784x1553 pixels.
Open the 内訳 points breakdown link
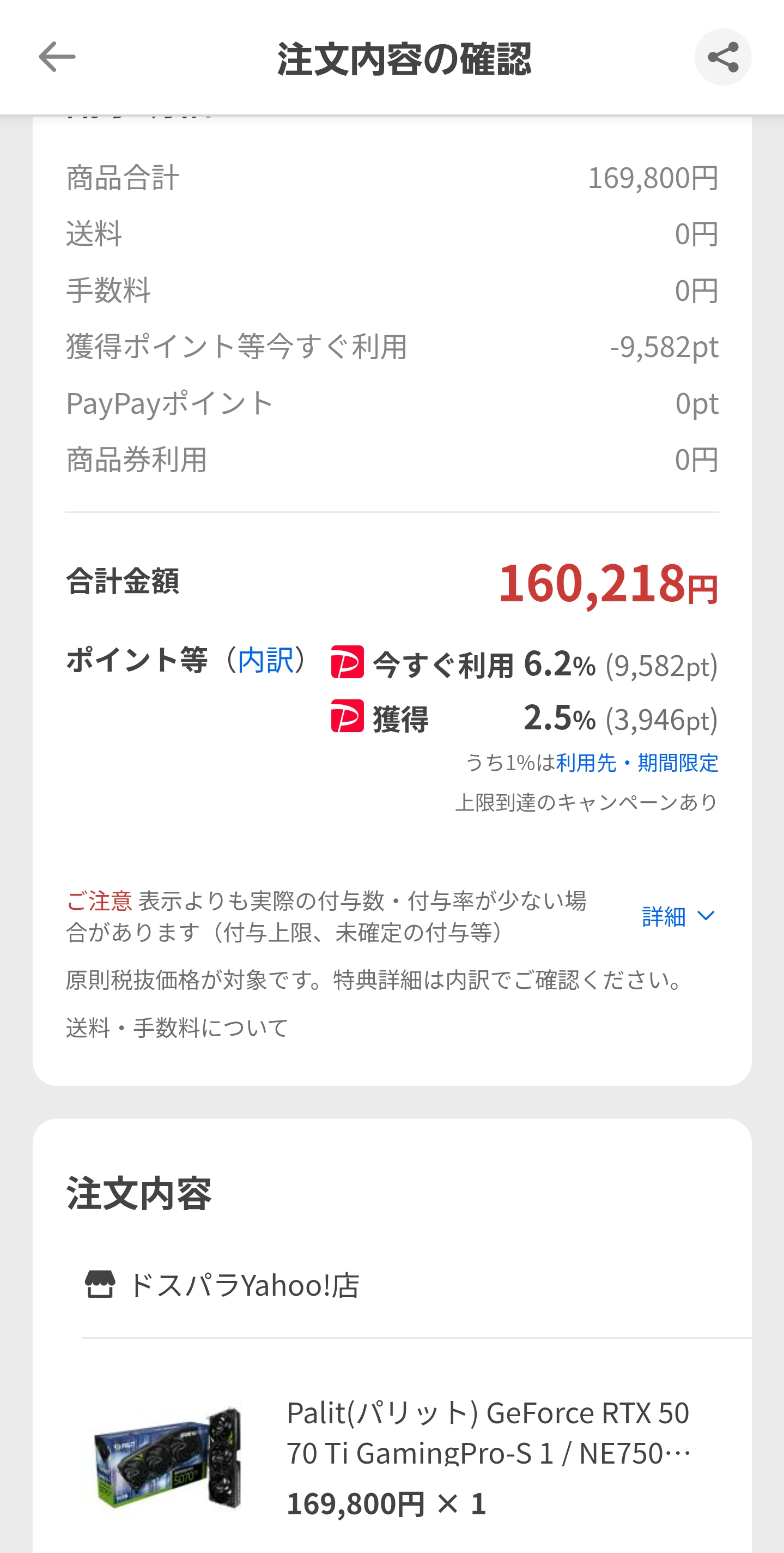tap(265, 660)
